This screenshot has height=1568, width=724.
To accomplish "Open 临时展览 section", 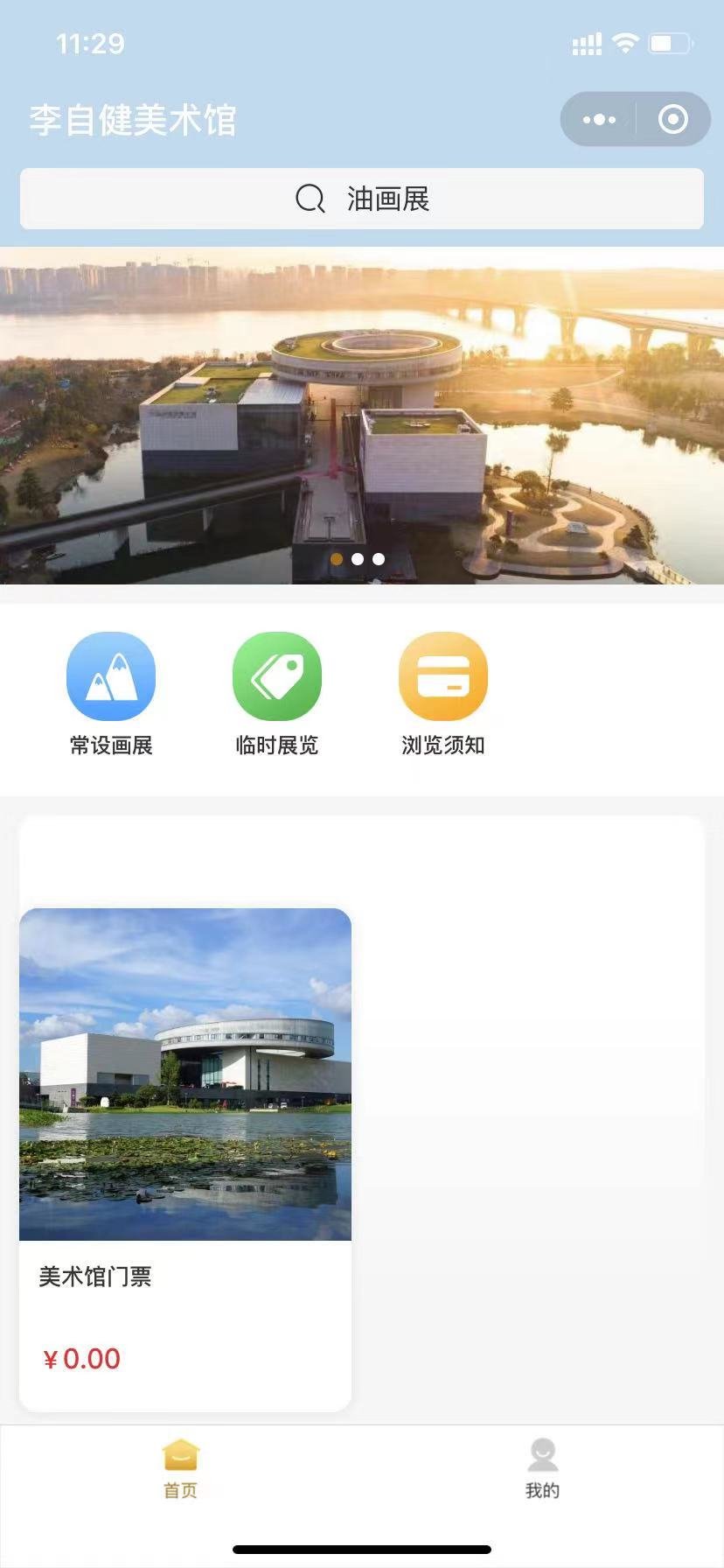I will (x=277, y=693).
